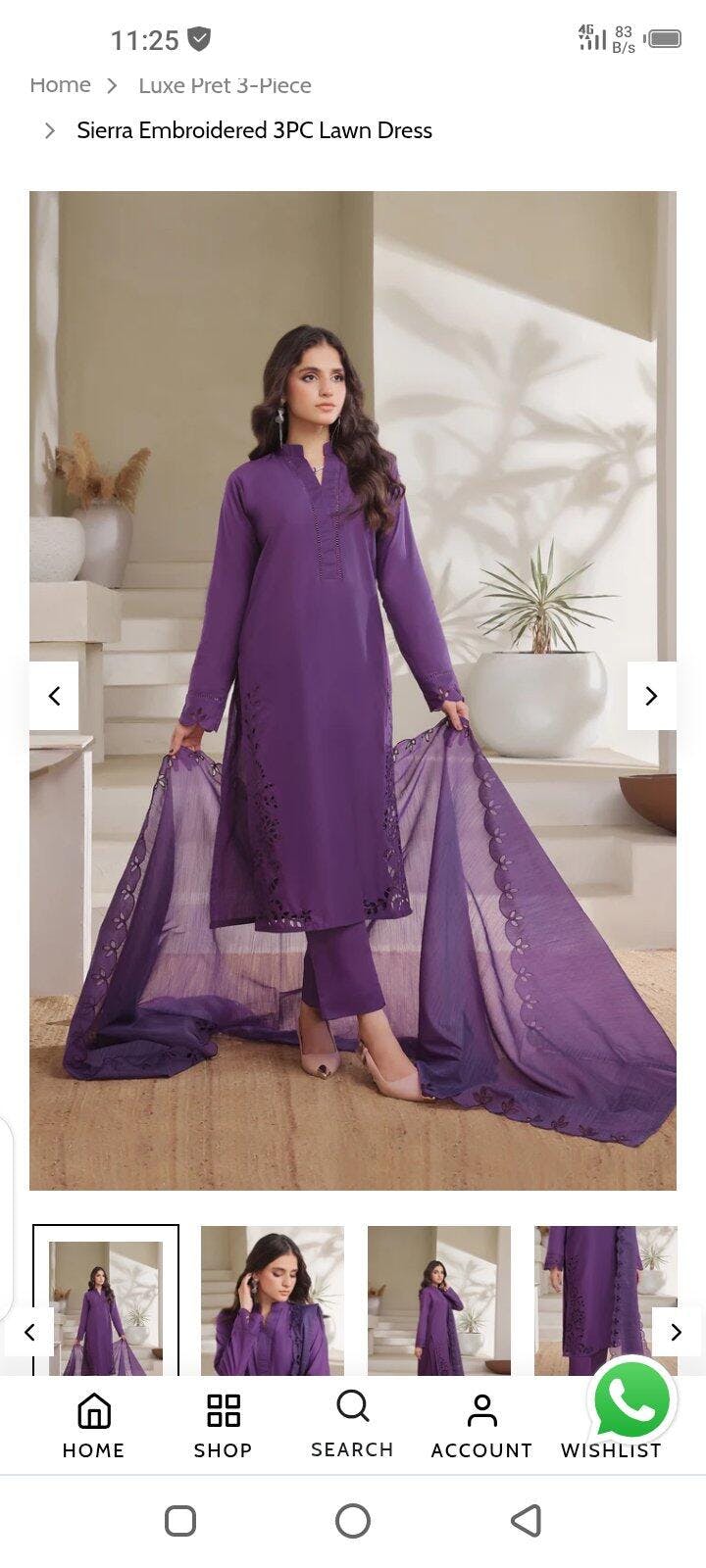Select the first full-length dress thumbnail
The image size is (706, 1568).
coord(106,1299)
